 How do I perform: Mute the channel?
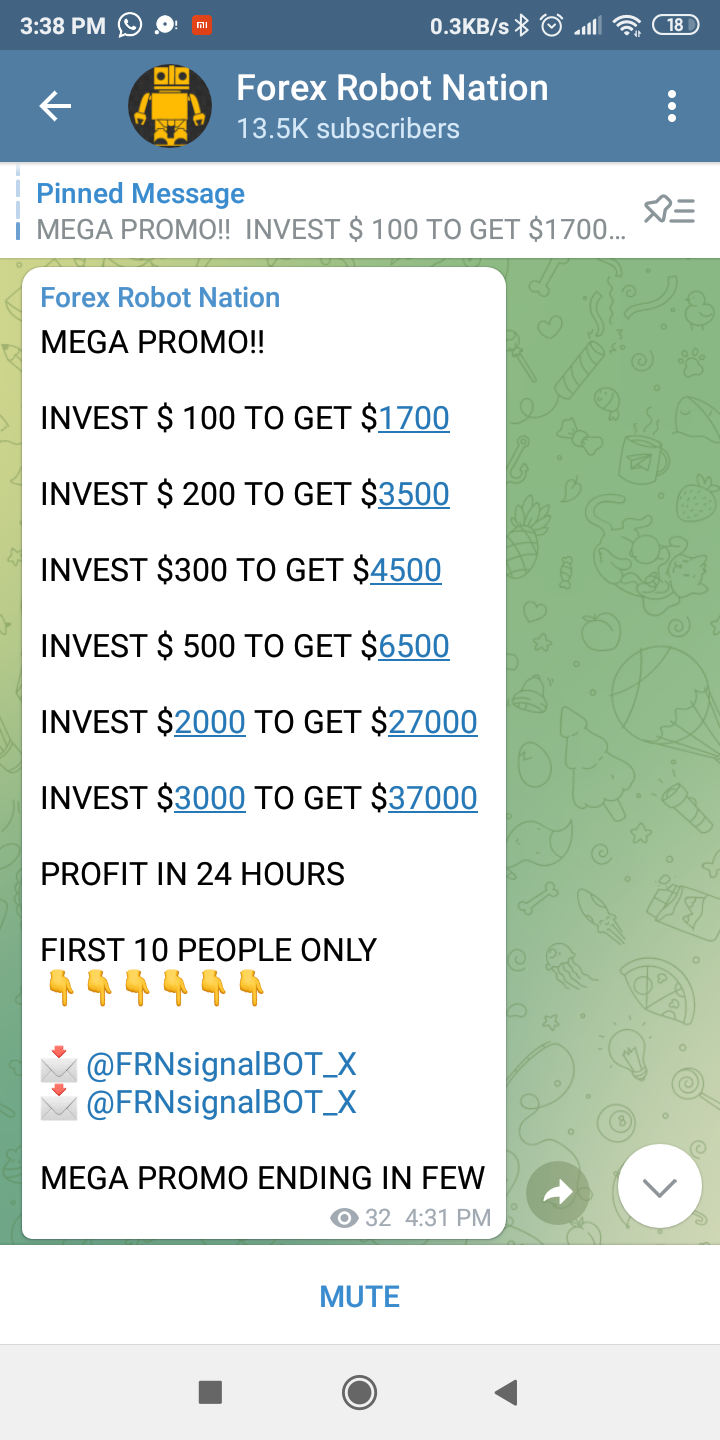pos(360,1297)
